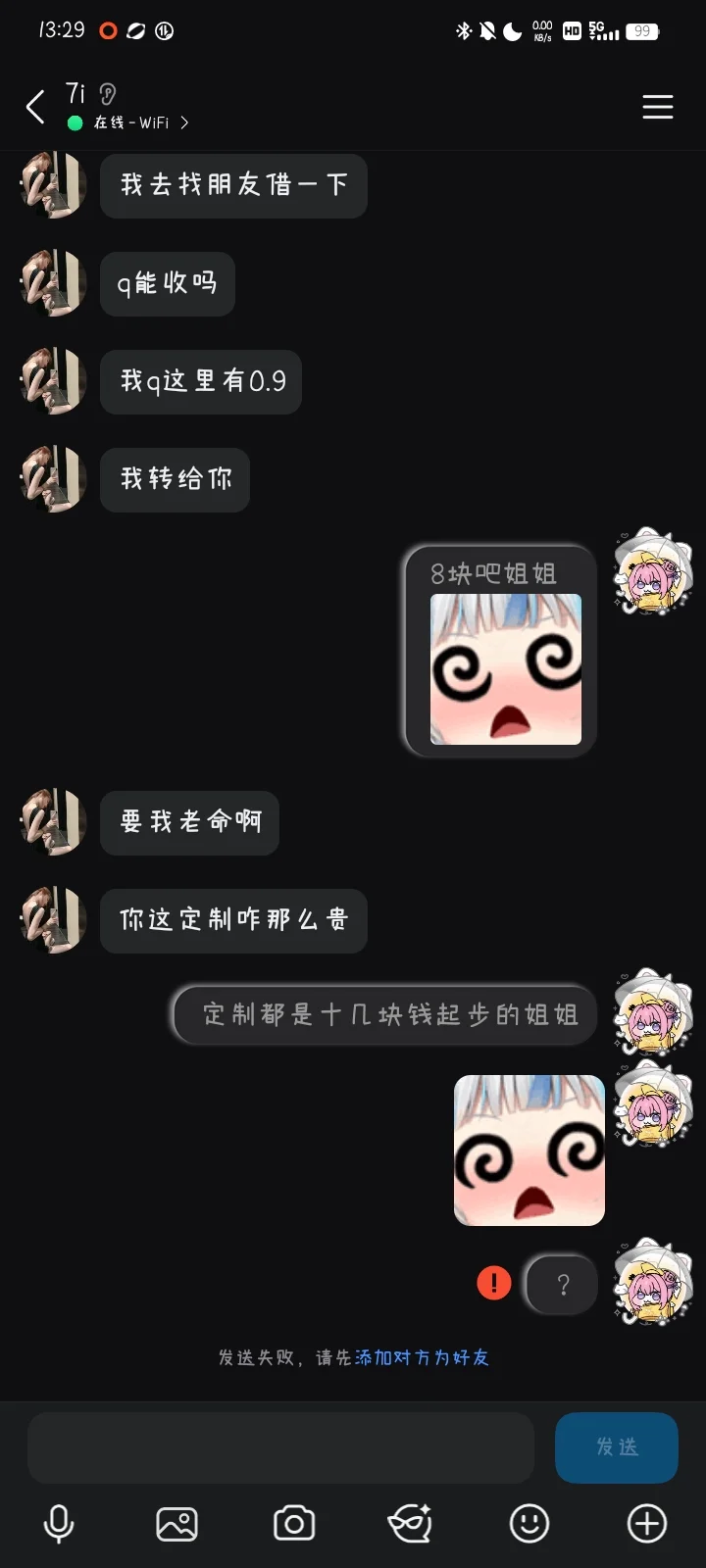Record a voice message with microphone
706x1568 pixels.
[x=59, y=1524]
